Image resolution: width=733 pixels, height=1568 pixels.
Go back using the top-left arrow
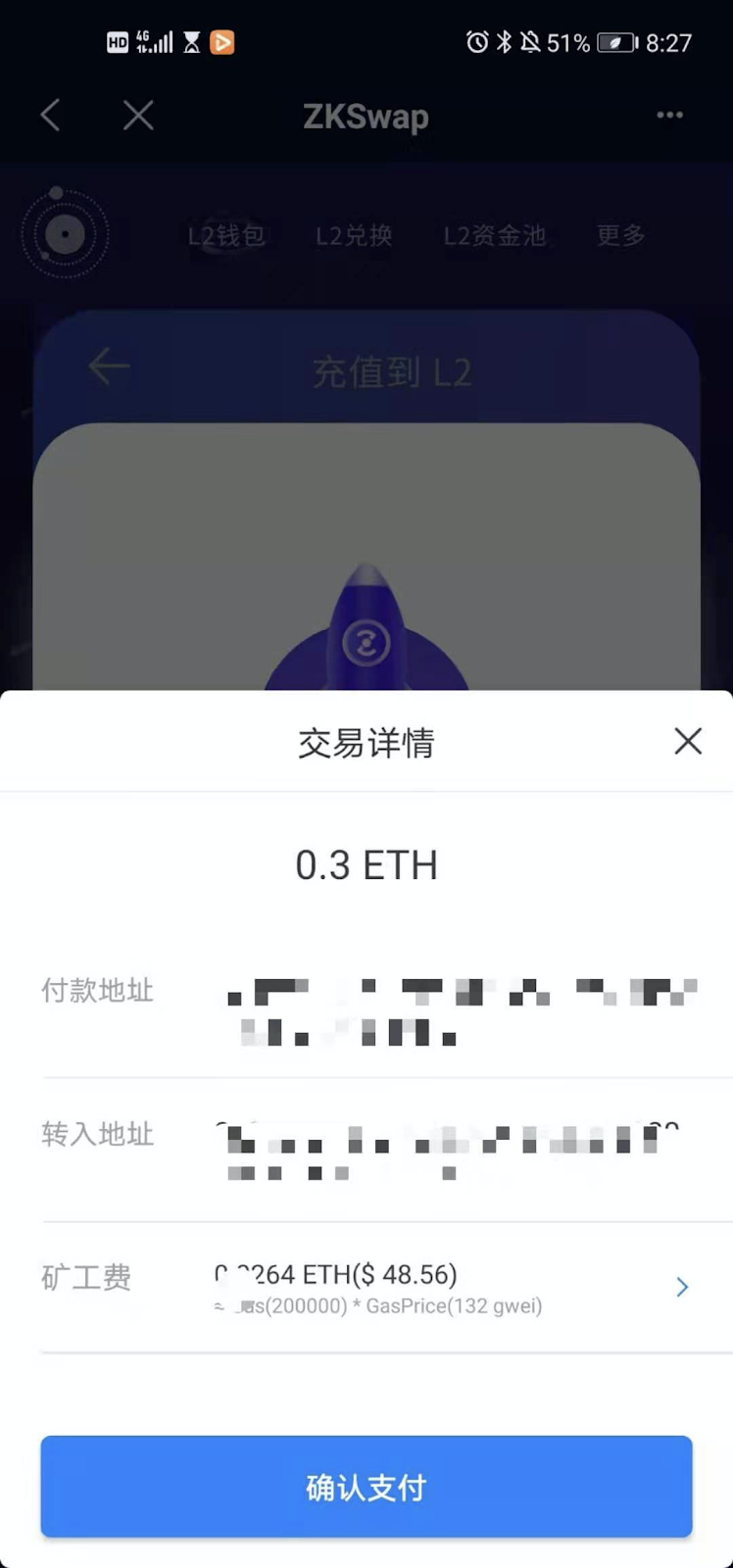coord(51,116)
